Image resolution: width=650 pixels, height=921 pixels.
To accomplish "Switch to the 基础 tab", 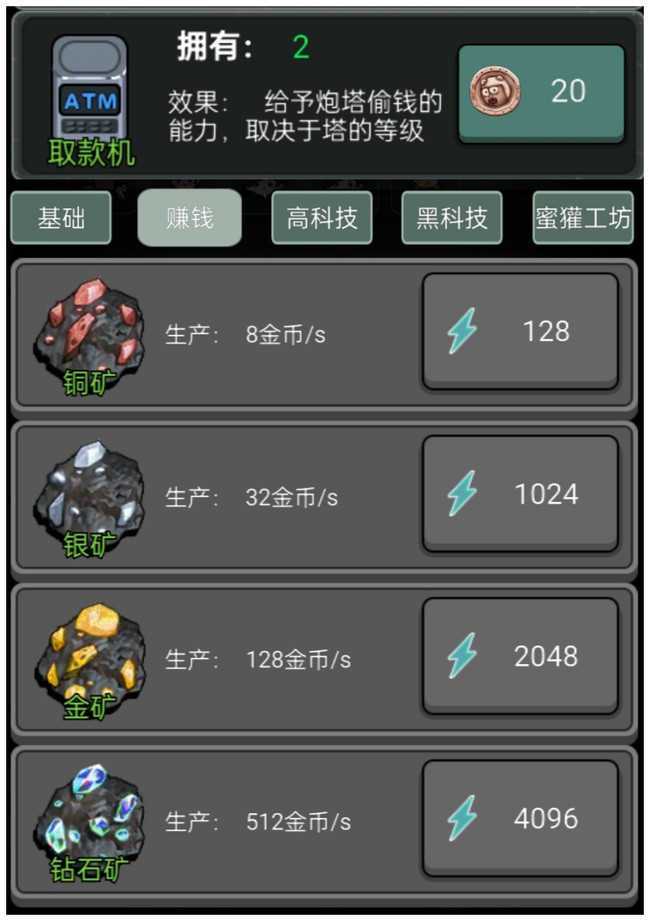I will point(61,218).
